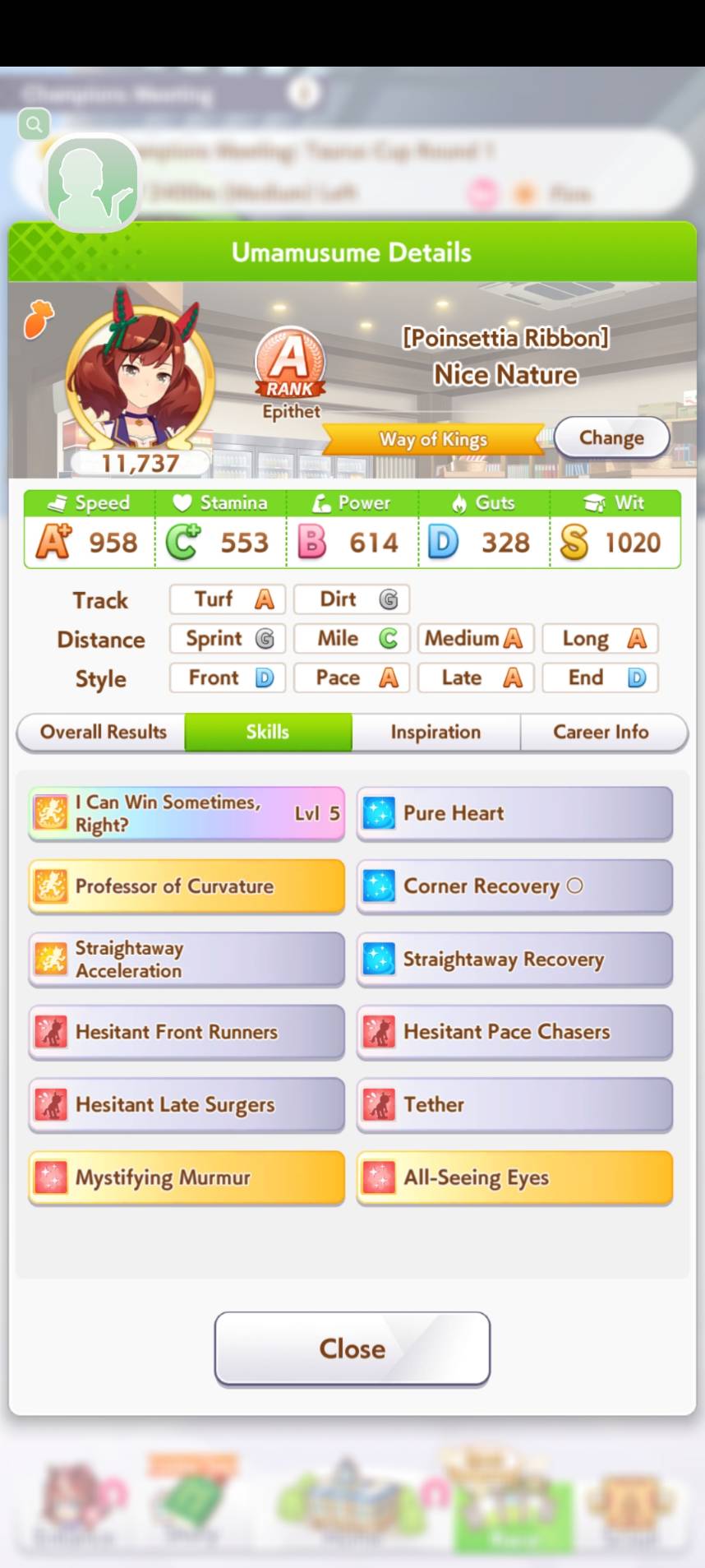Open the Career Info tab

(601, 732)
